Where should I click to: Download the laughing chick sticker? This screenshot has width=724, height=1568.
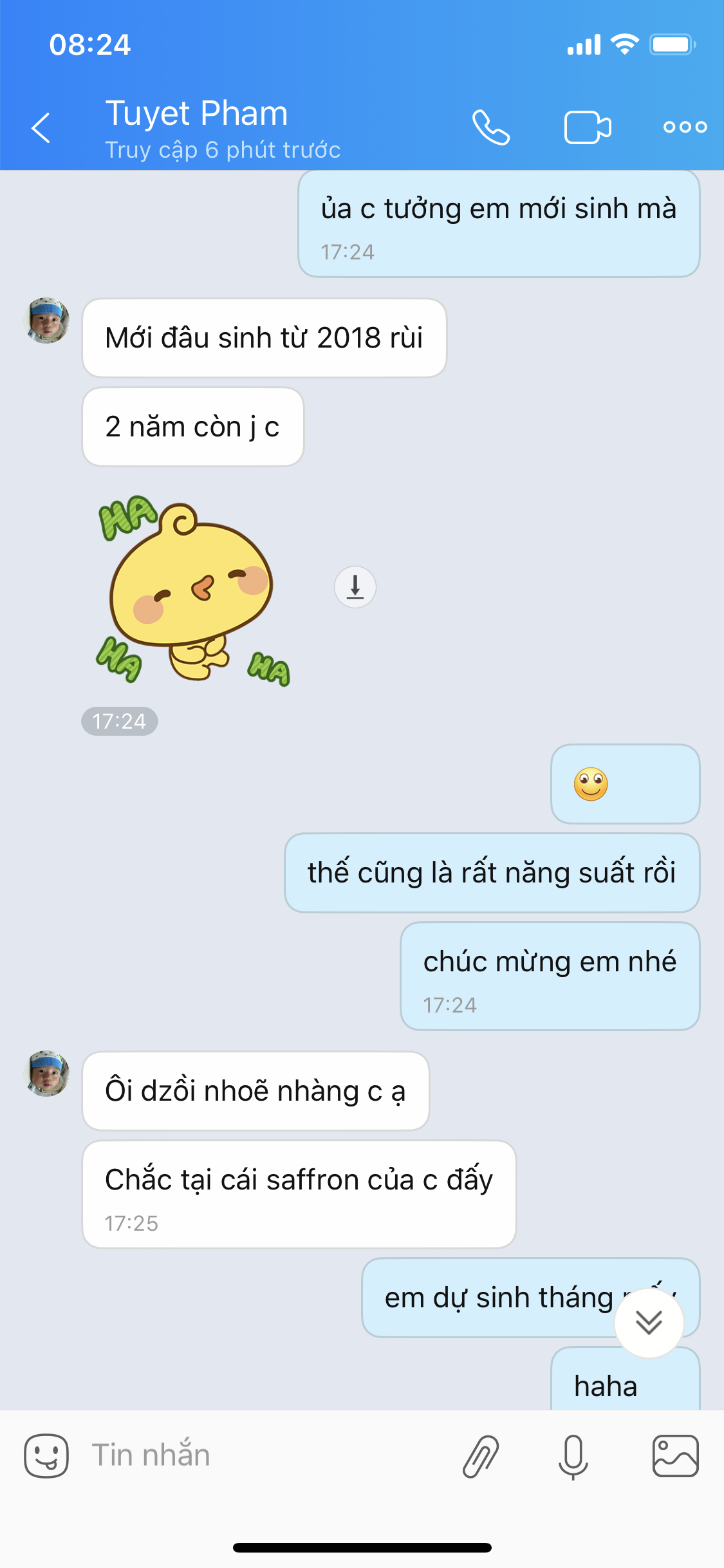coord(355,587)
